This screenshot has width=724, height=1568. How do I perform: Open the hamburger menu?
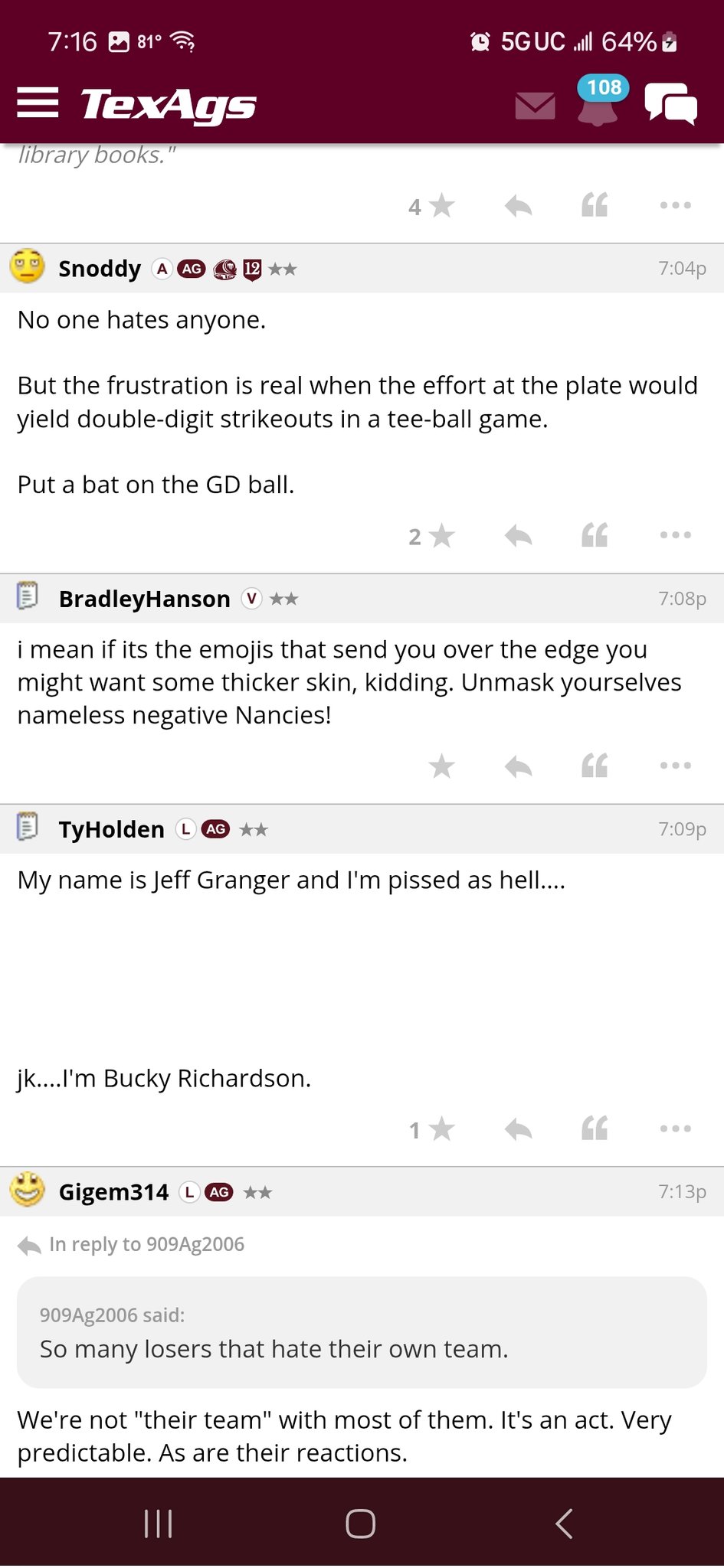pyautogui.click(x=38, y=103)
